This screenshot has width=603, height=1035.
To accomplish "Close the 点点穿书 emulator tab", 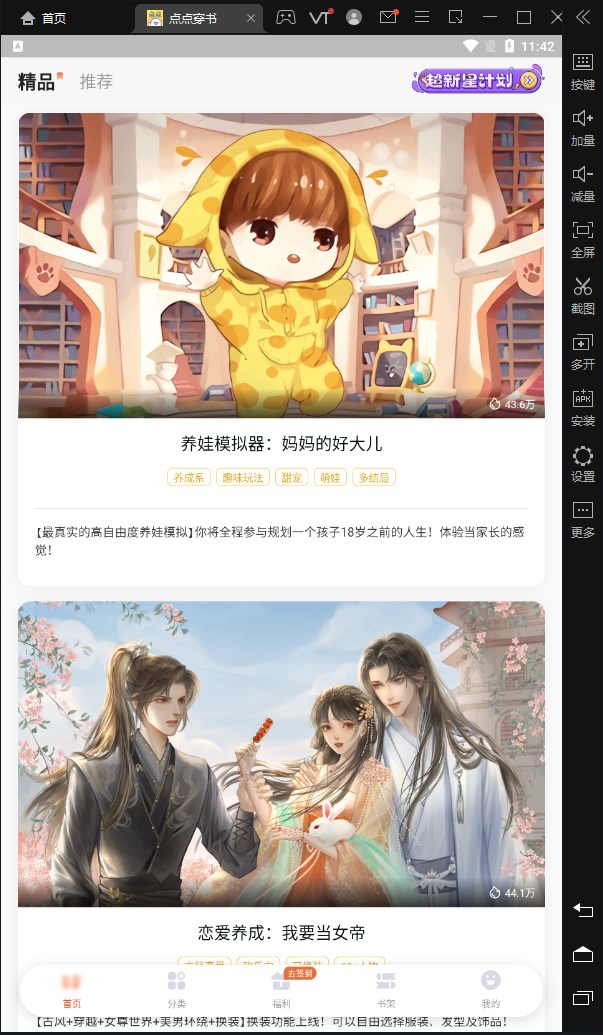I will tap(251, 17).
